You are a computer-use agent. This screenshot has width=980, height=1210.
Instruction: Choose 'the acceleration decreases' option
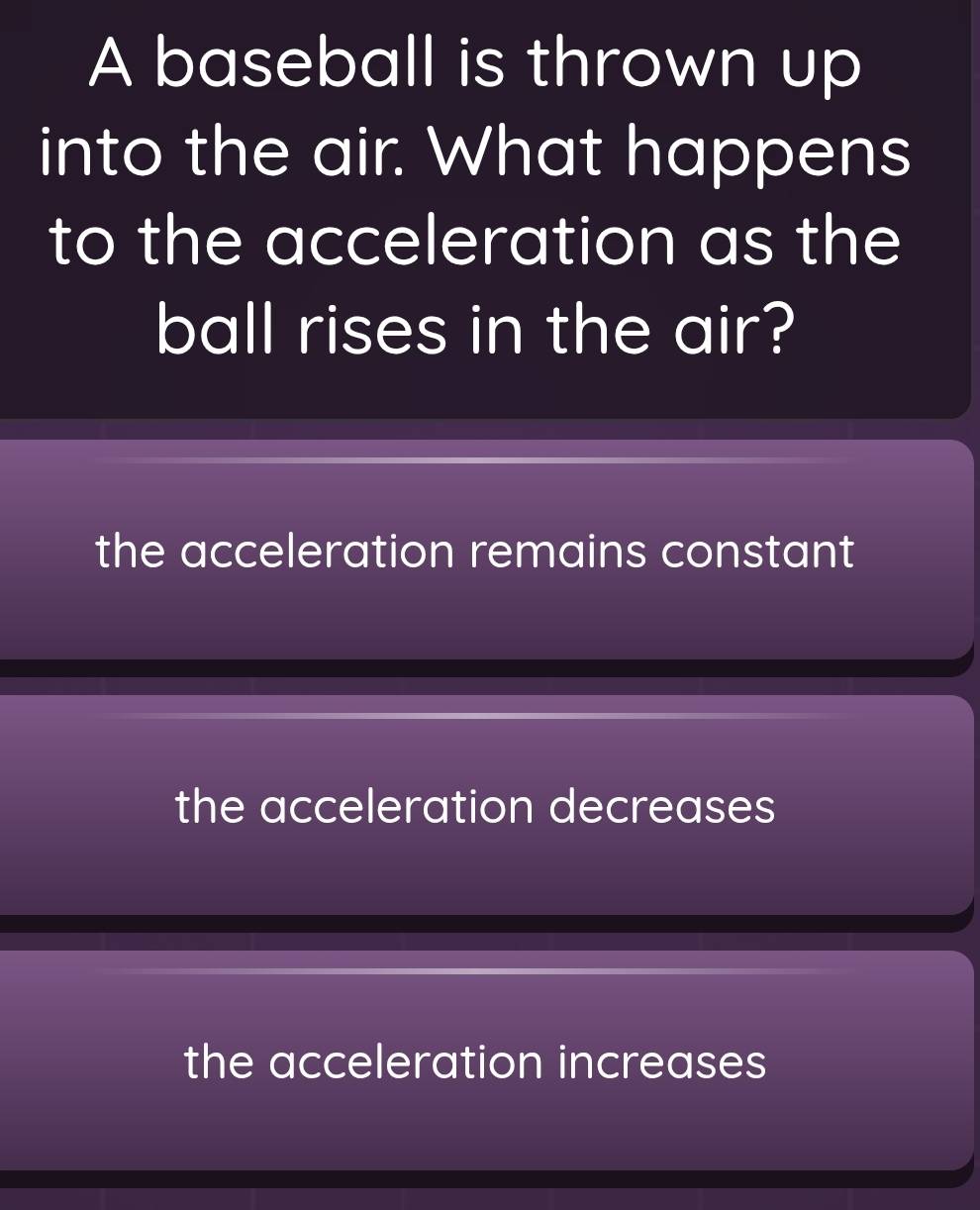tap(475, 806)
